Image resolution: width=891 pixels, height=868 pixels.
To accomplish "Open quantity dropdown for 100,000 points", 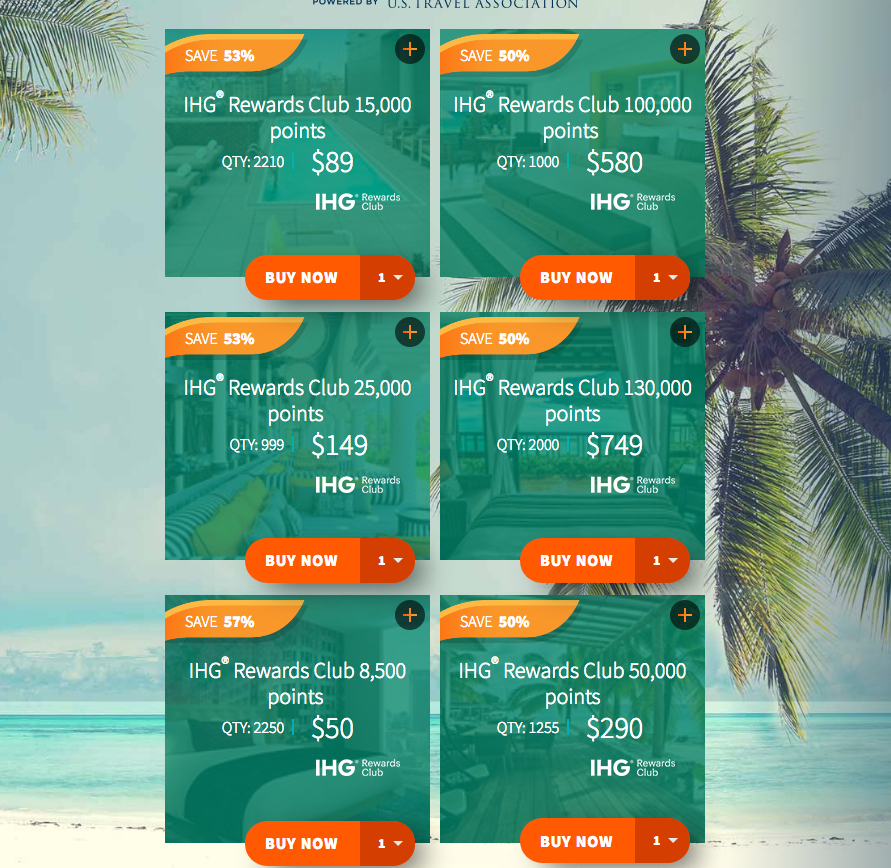I will point(664,278).
